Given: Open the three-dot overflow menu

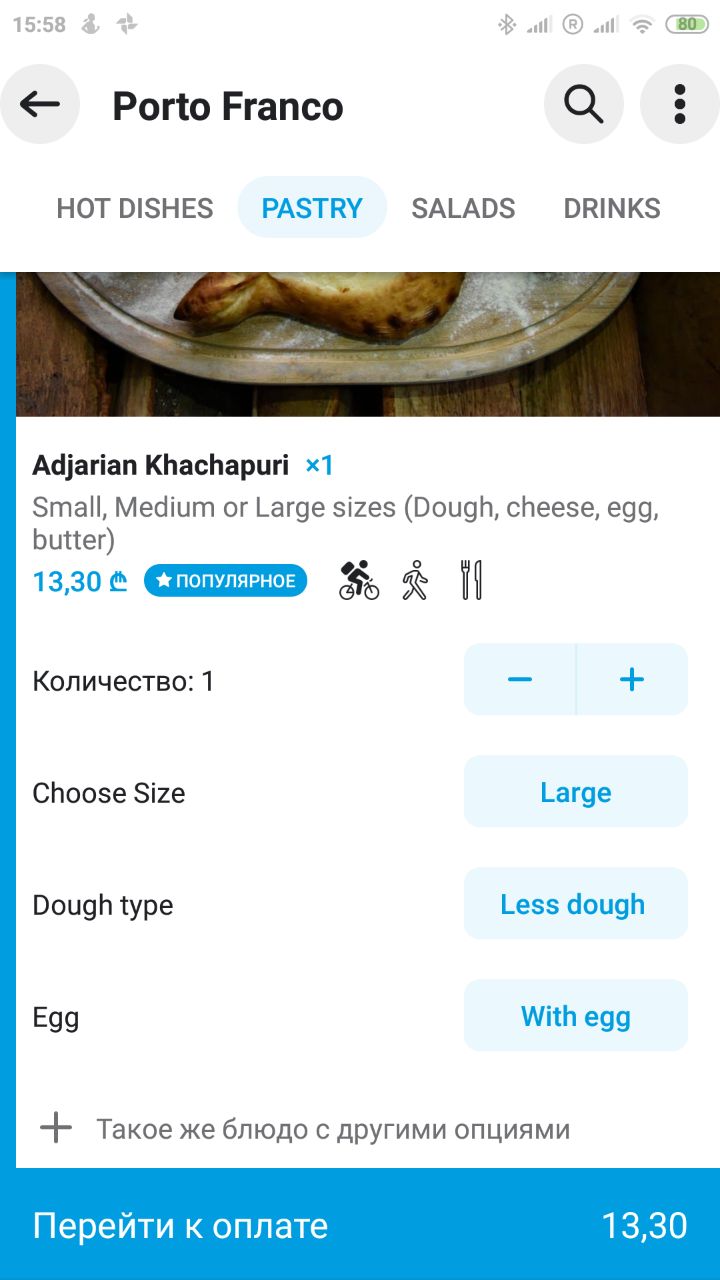Looking at the screenshot, I should pyautogui.click(x=680, y=104).
